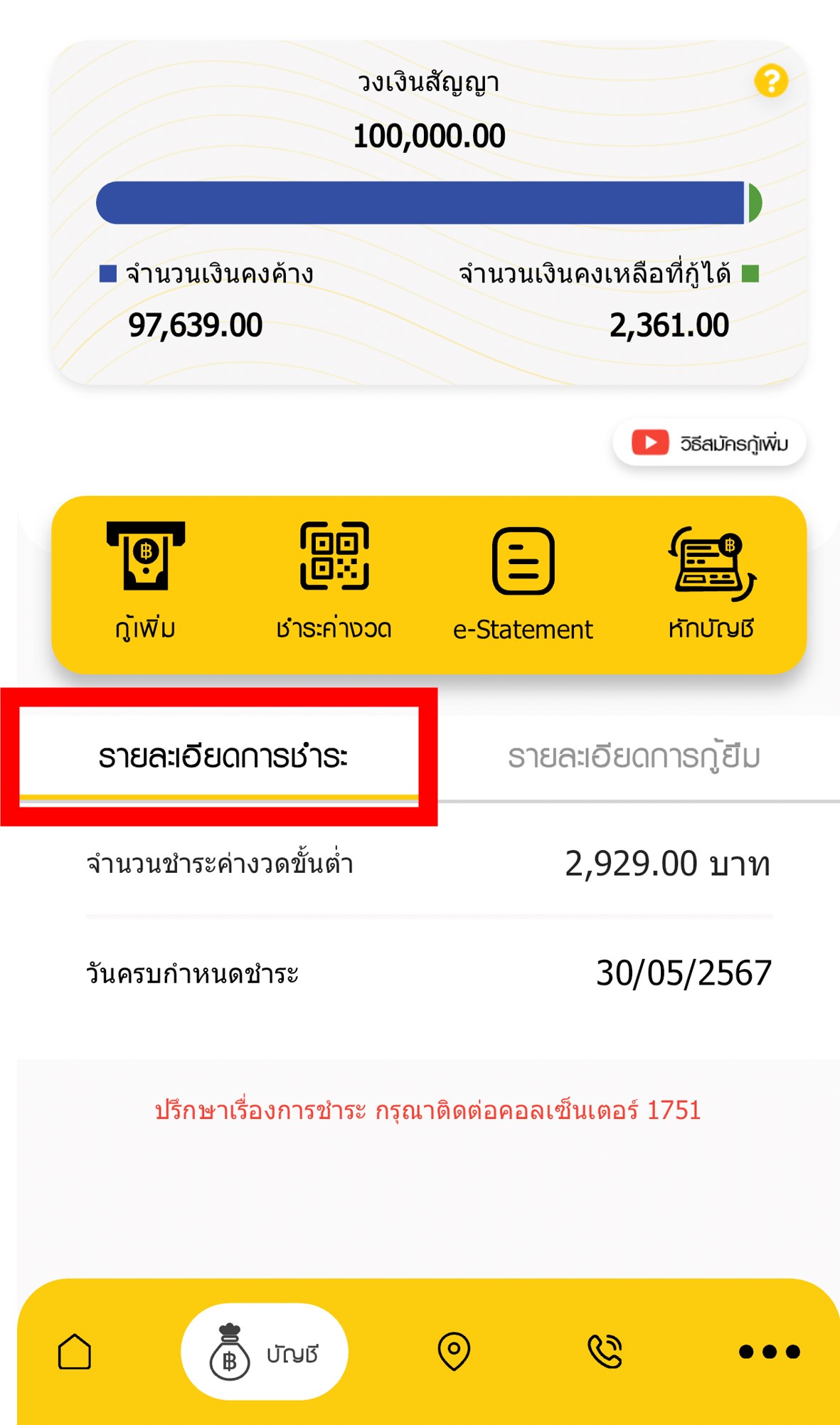Viewport: 840px width, 1425px height.
Task: Open the phone contact tab
Action: point(605,1351)
